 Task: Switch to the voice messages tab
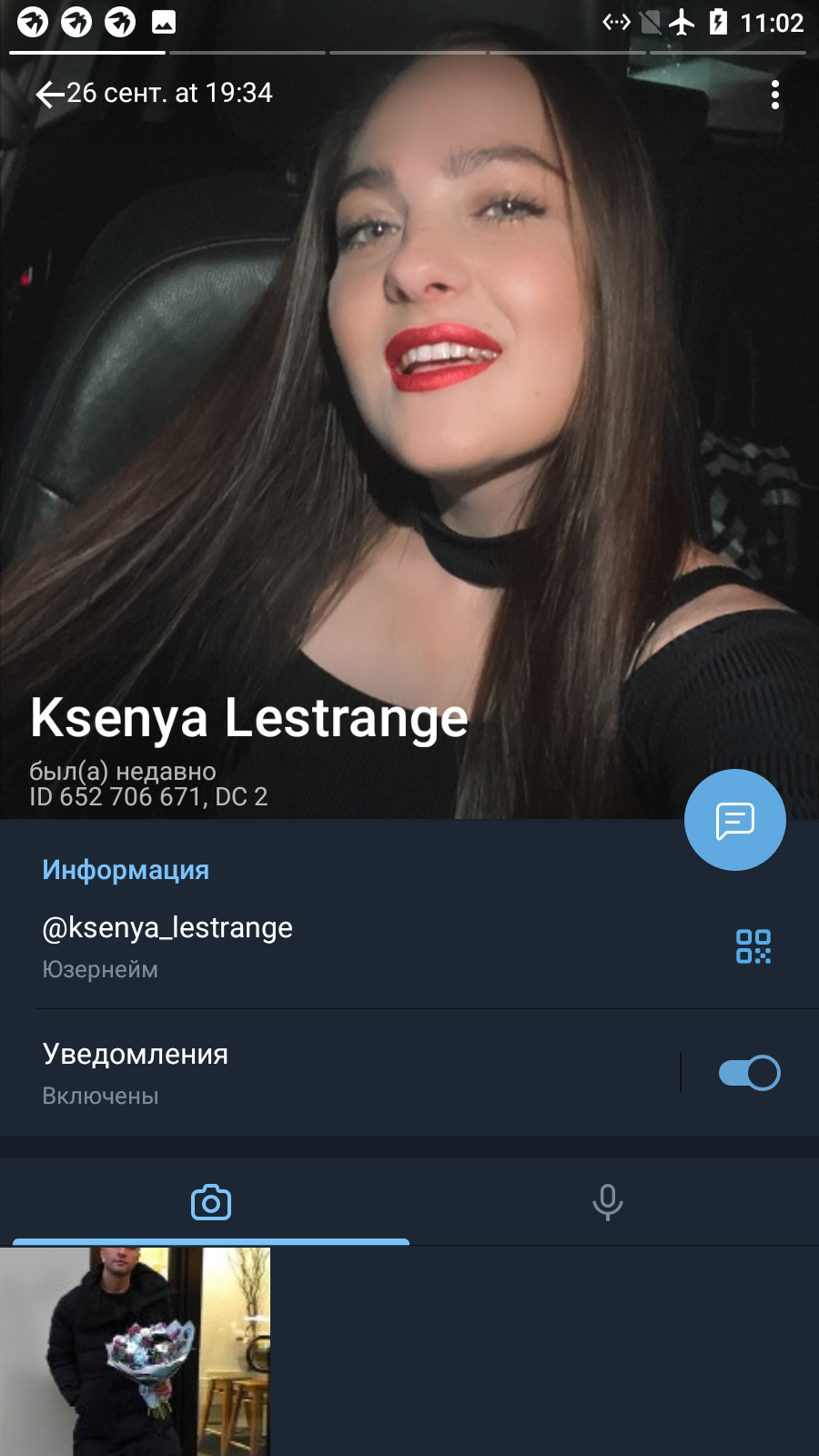coord(608,1202)
